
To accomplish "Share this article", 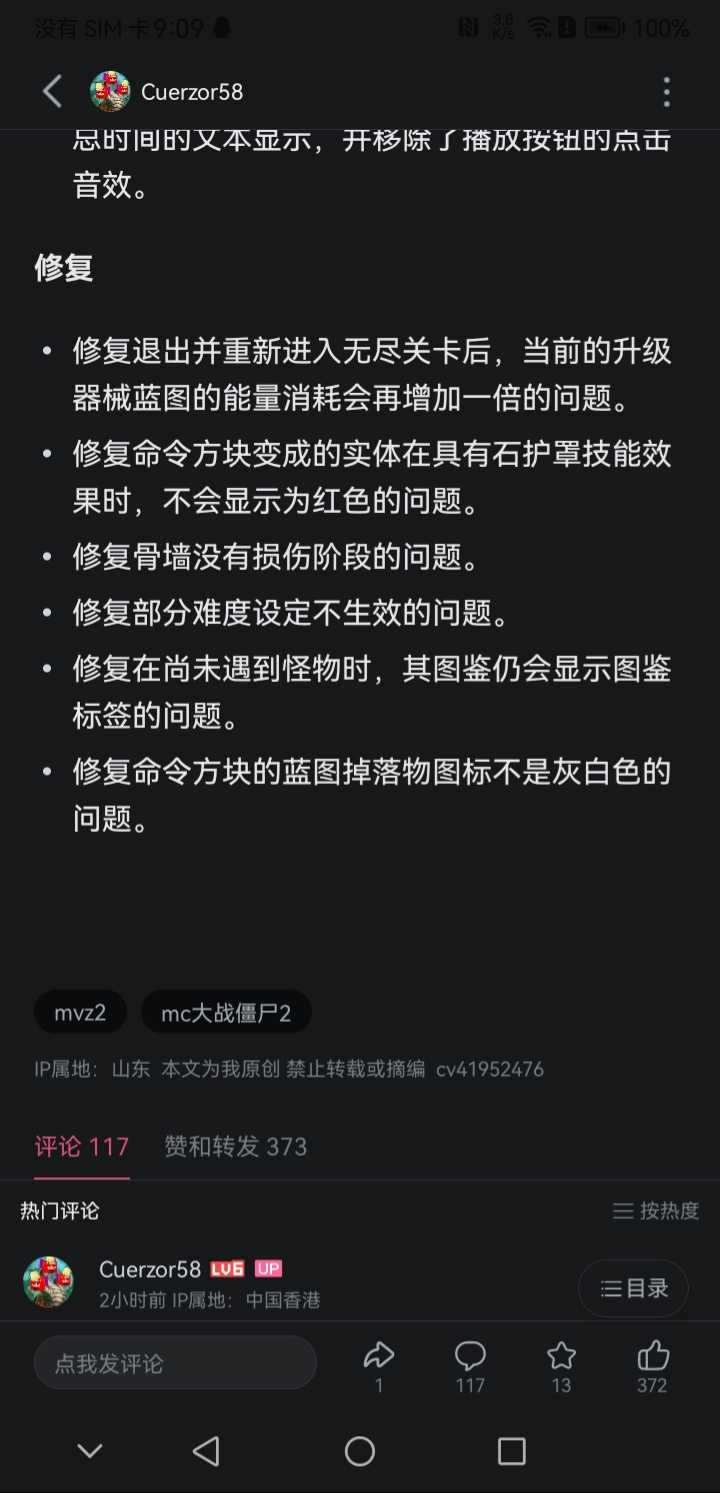I will [x=379, y=1366].
